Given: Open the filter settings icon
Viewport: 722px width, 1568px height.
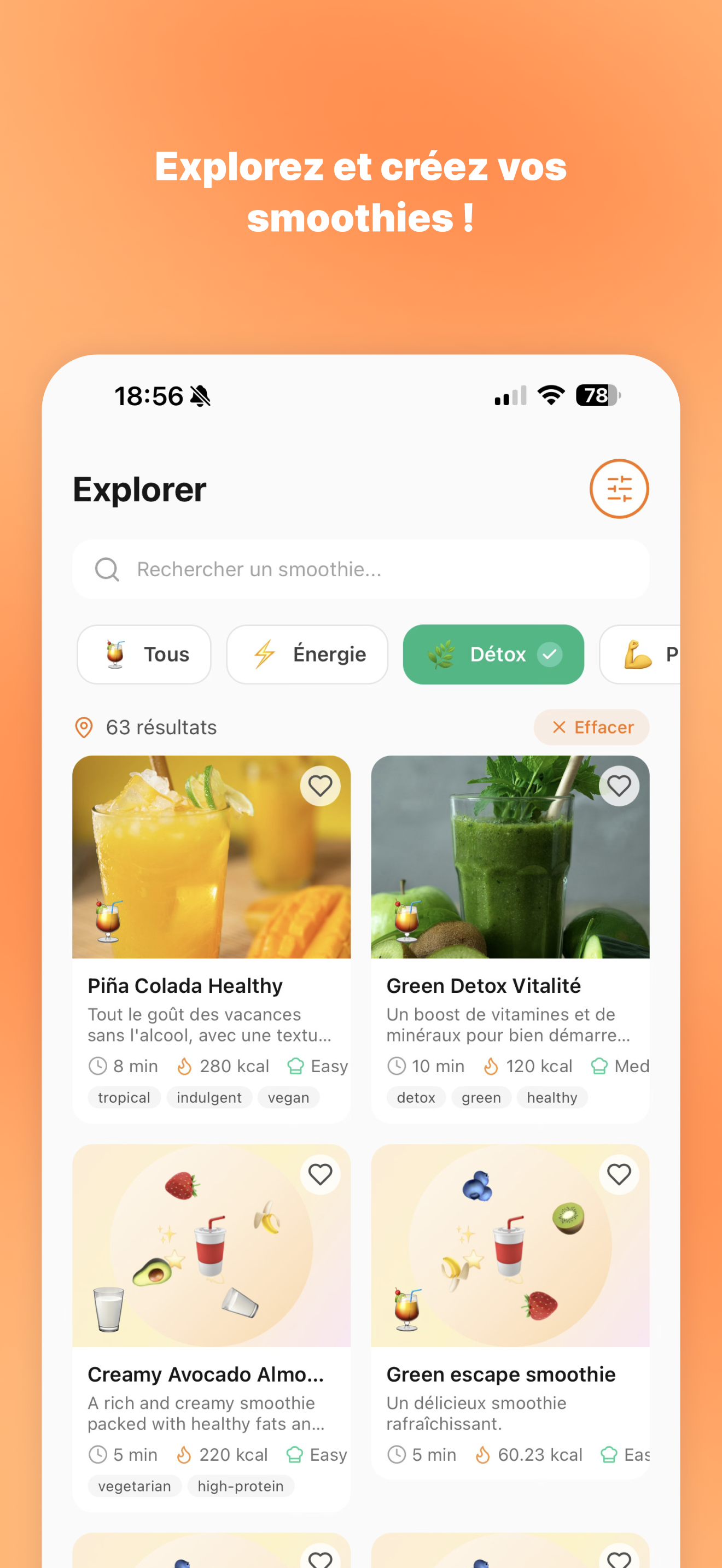Looking at the screenshot, I should point(619,489).
